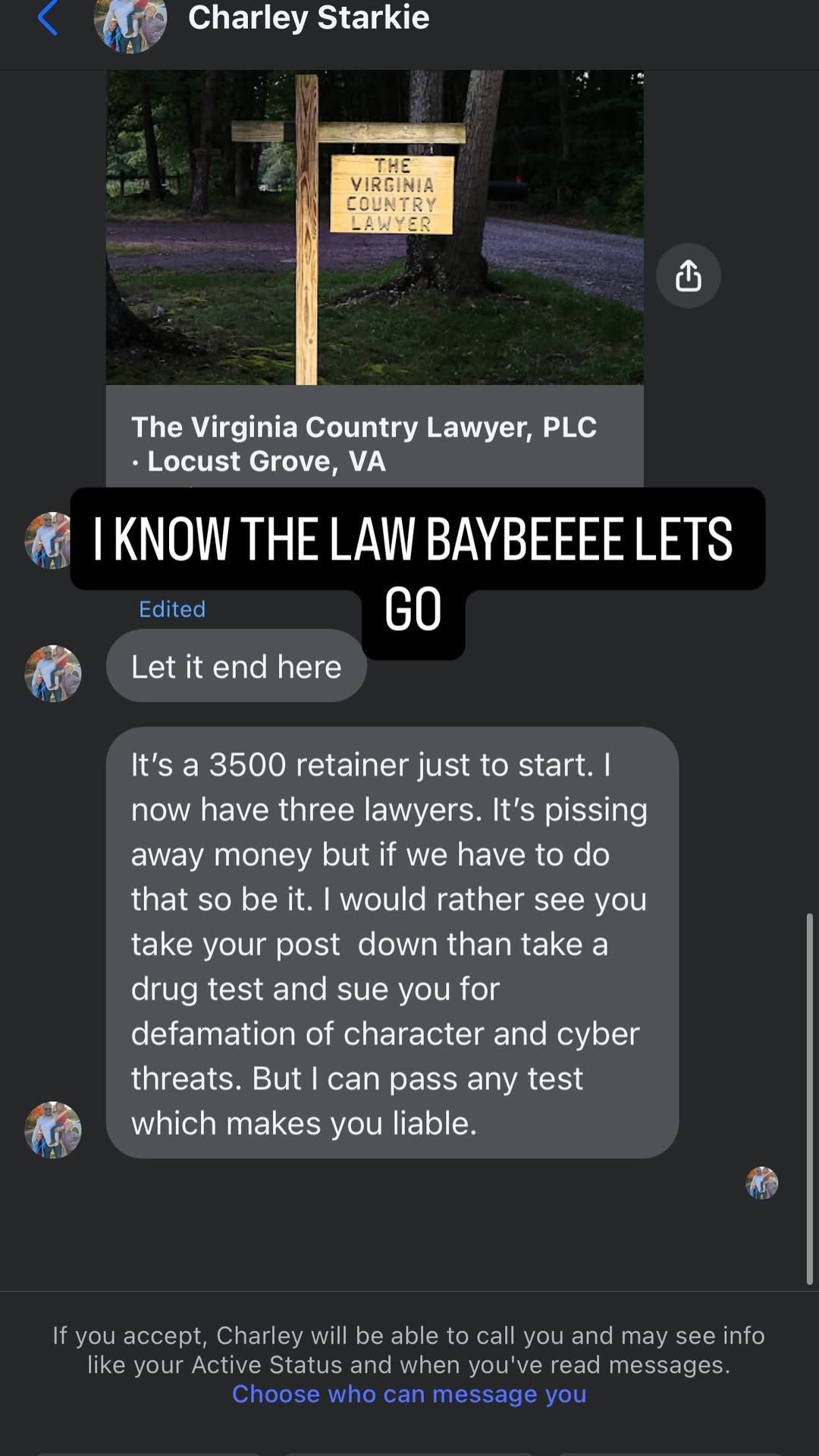This screenshot has width=819, height=1456.
Task: Go back using the top-left back arrow
Action: 48,18
